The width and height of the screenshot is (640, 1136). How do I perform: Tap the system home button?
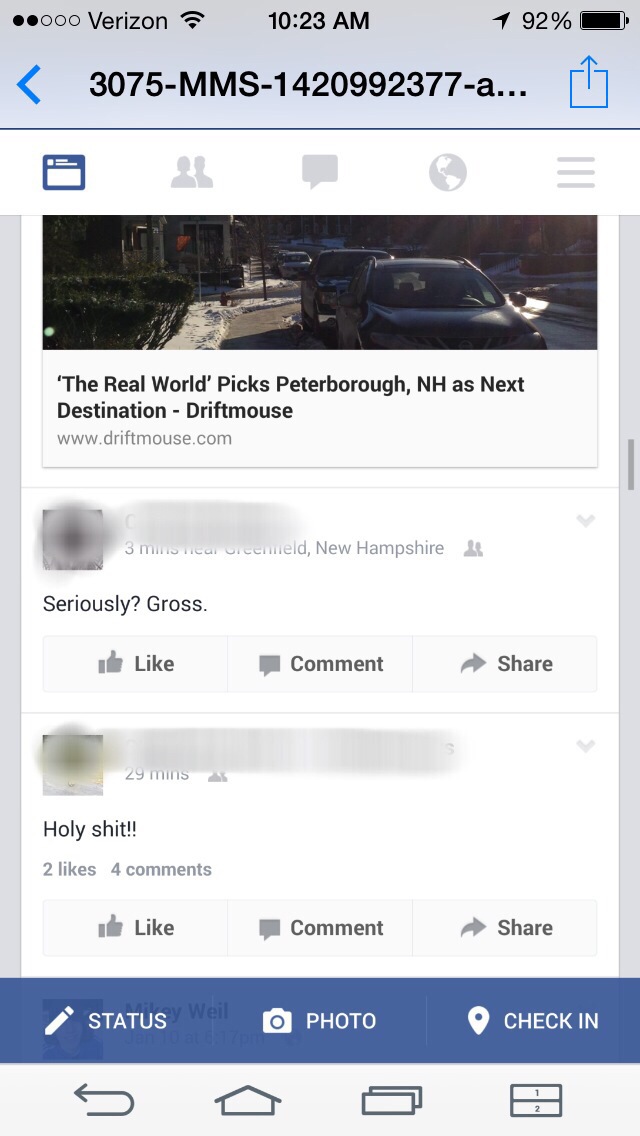(248, 1100)
